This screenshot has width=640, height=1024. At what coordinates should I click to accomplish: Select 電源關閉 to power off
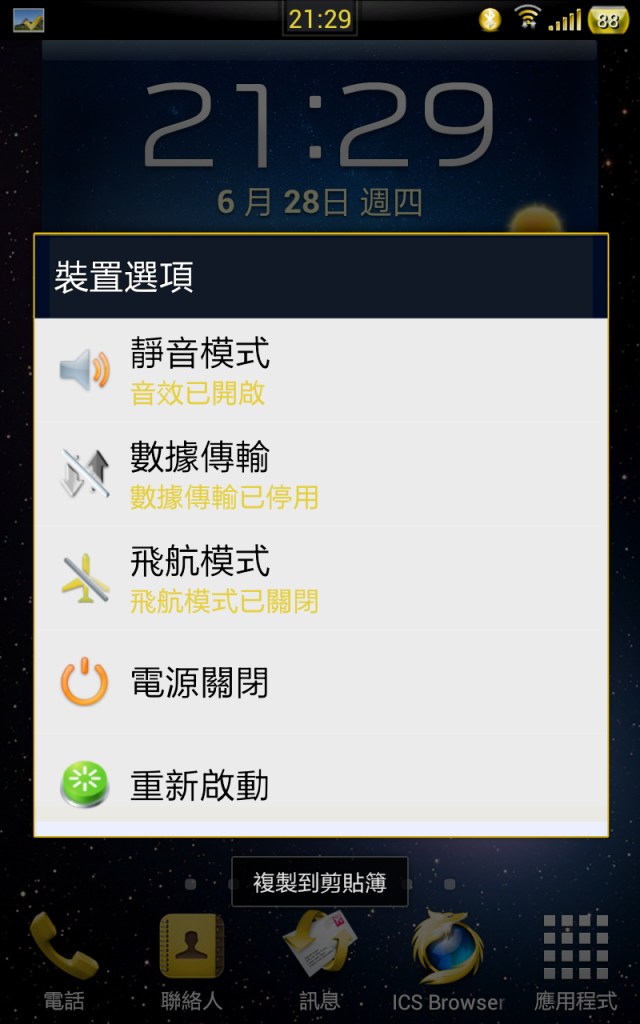pos(320,682)
